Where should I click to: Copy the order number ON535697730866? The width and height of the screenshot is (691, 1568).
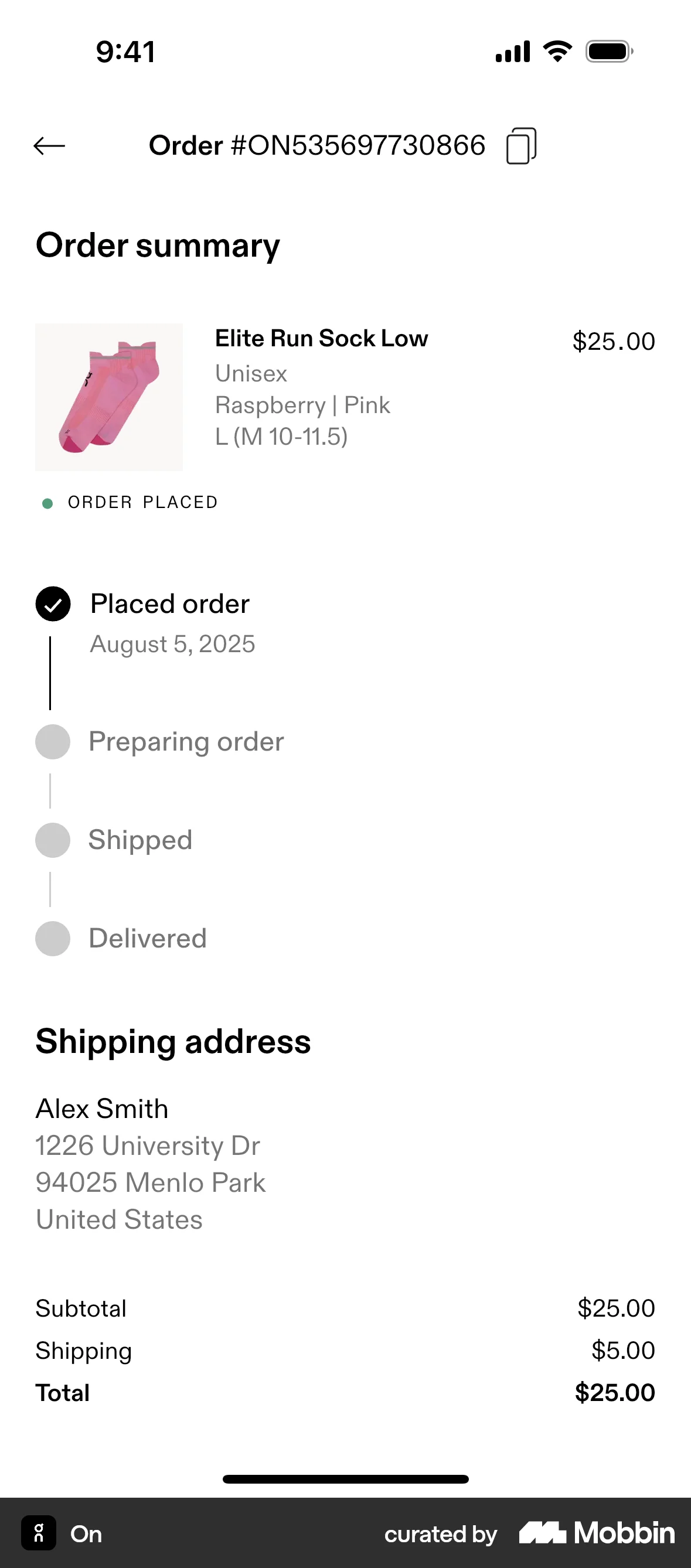coord(520,145)
